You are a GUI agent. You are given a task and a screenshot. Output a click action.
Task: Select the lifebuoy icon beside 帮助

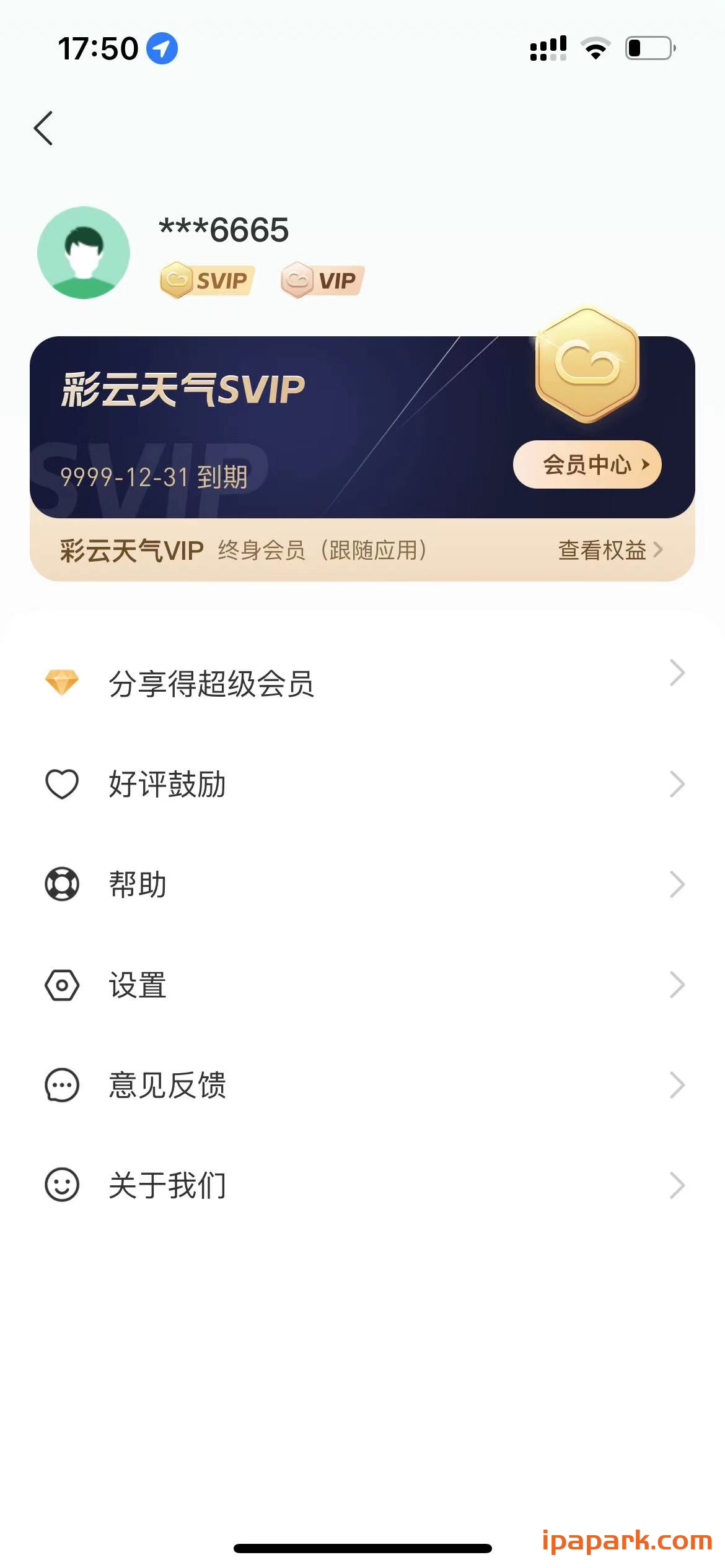(62, 884)
